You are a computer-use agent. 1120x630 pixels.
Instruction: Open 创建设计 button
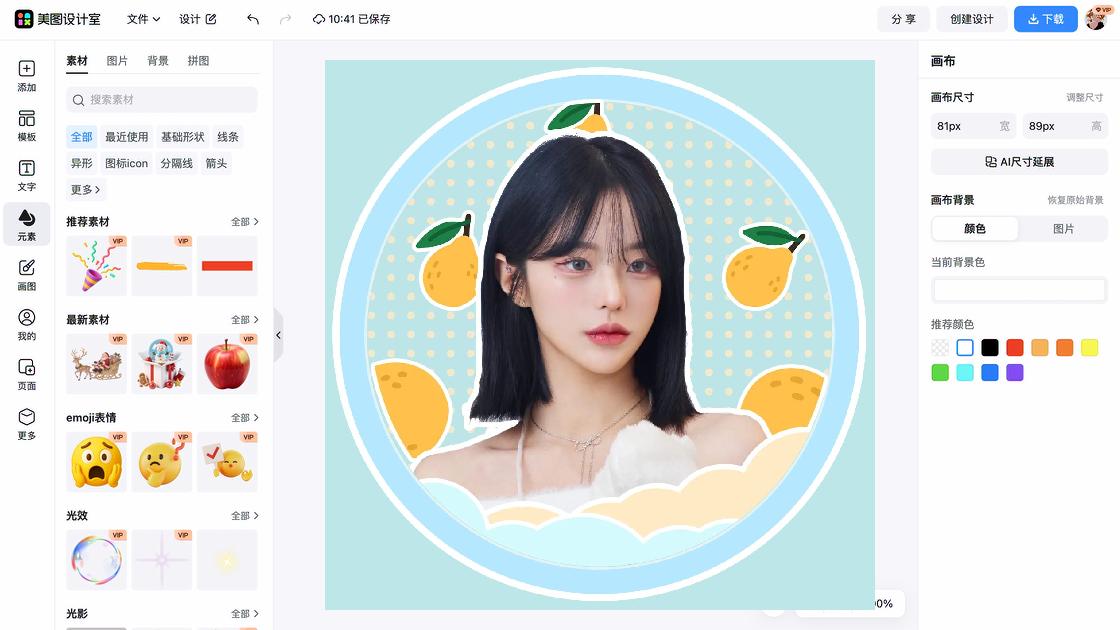(971, 19)
